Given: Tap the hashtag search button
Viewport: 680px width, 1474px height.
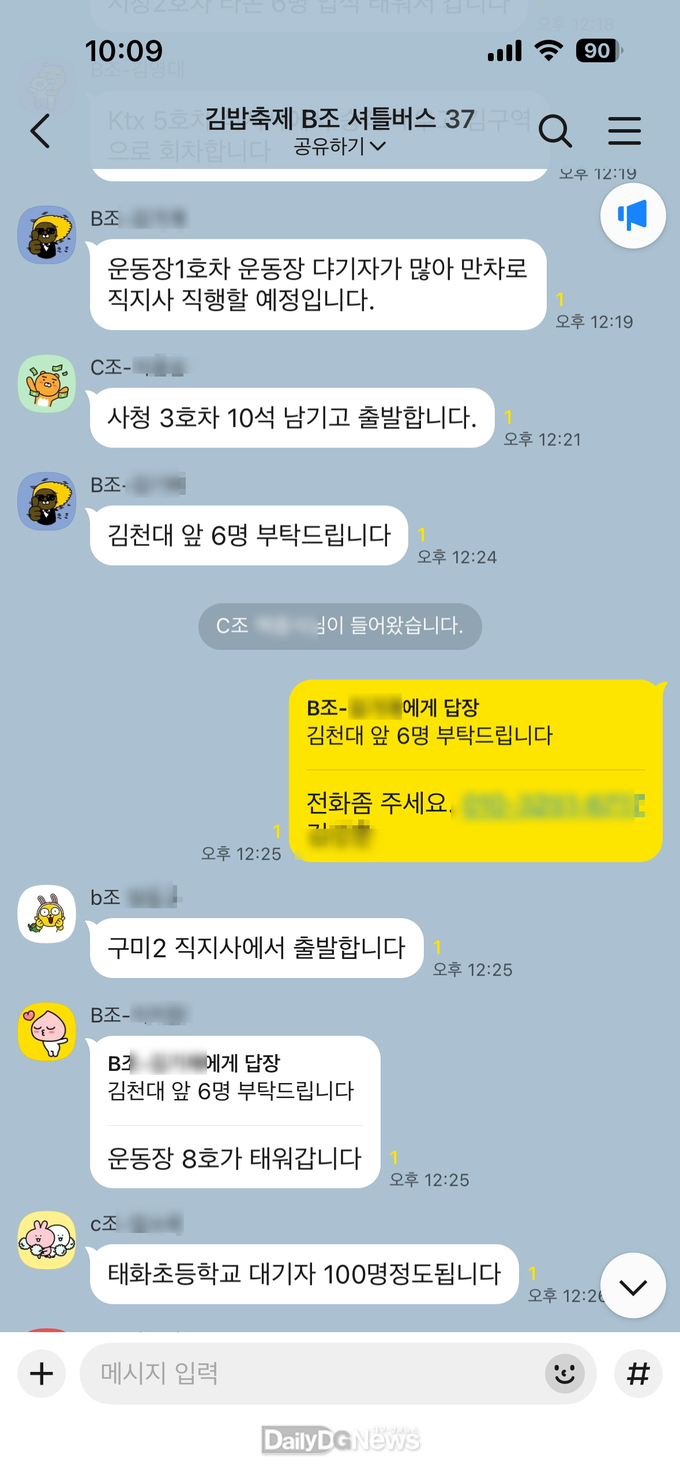Looking at the screenshot, I should (637, 1373).
